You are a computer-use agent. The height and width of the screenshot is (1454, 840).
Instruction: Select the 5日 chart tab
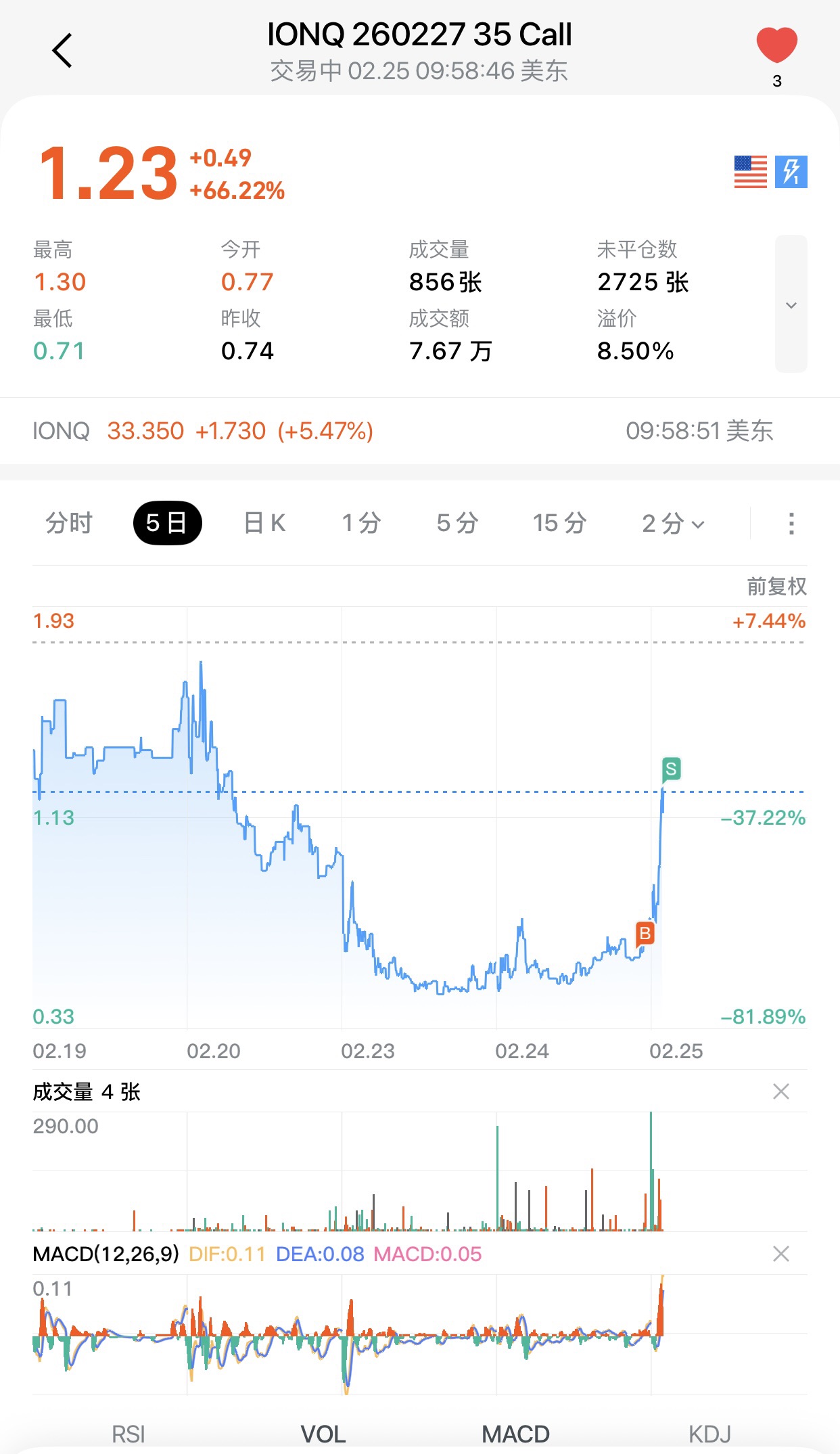167,523
